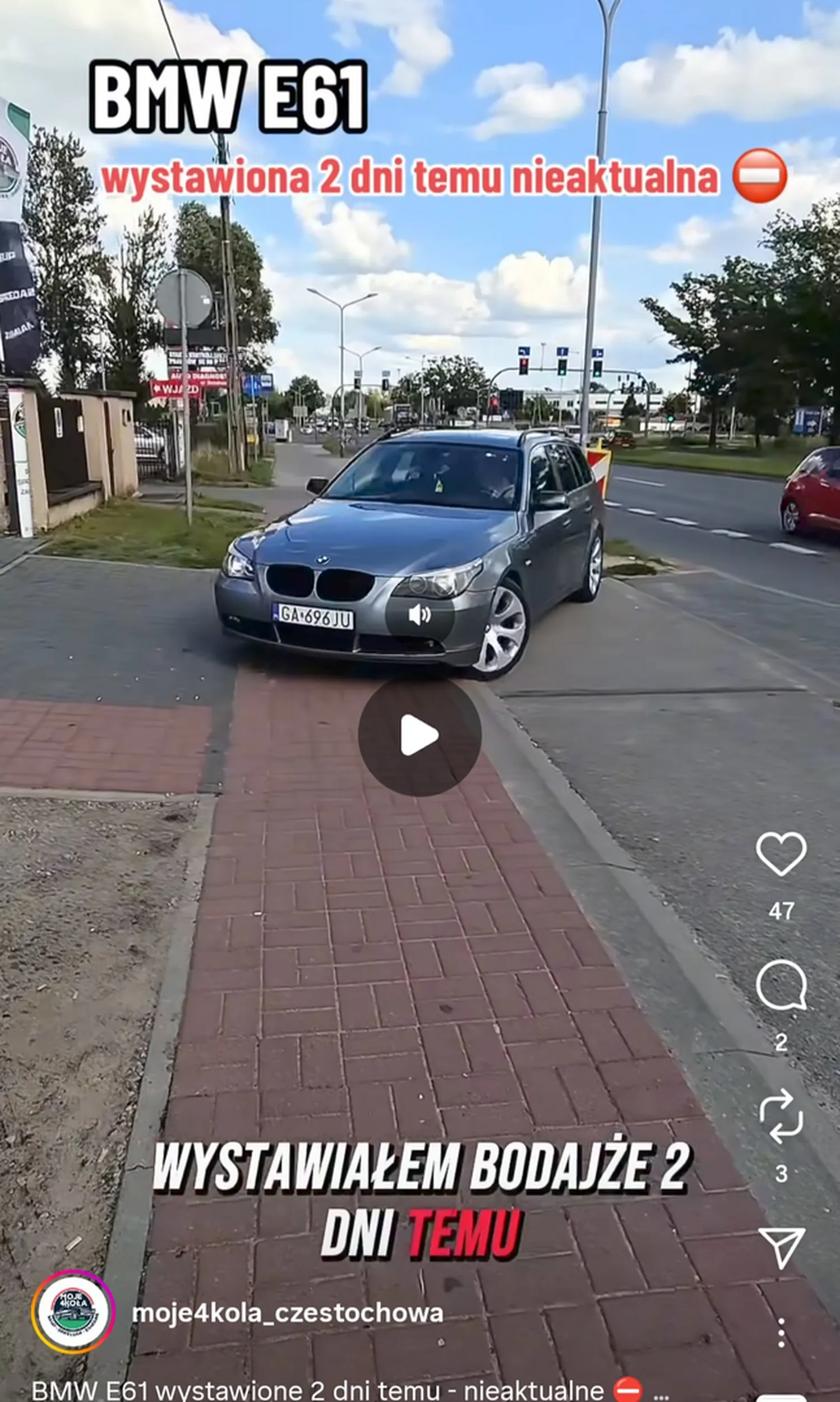
Task: Visit the moje4kola_czestochowa username link
Action: 287,1313
